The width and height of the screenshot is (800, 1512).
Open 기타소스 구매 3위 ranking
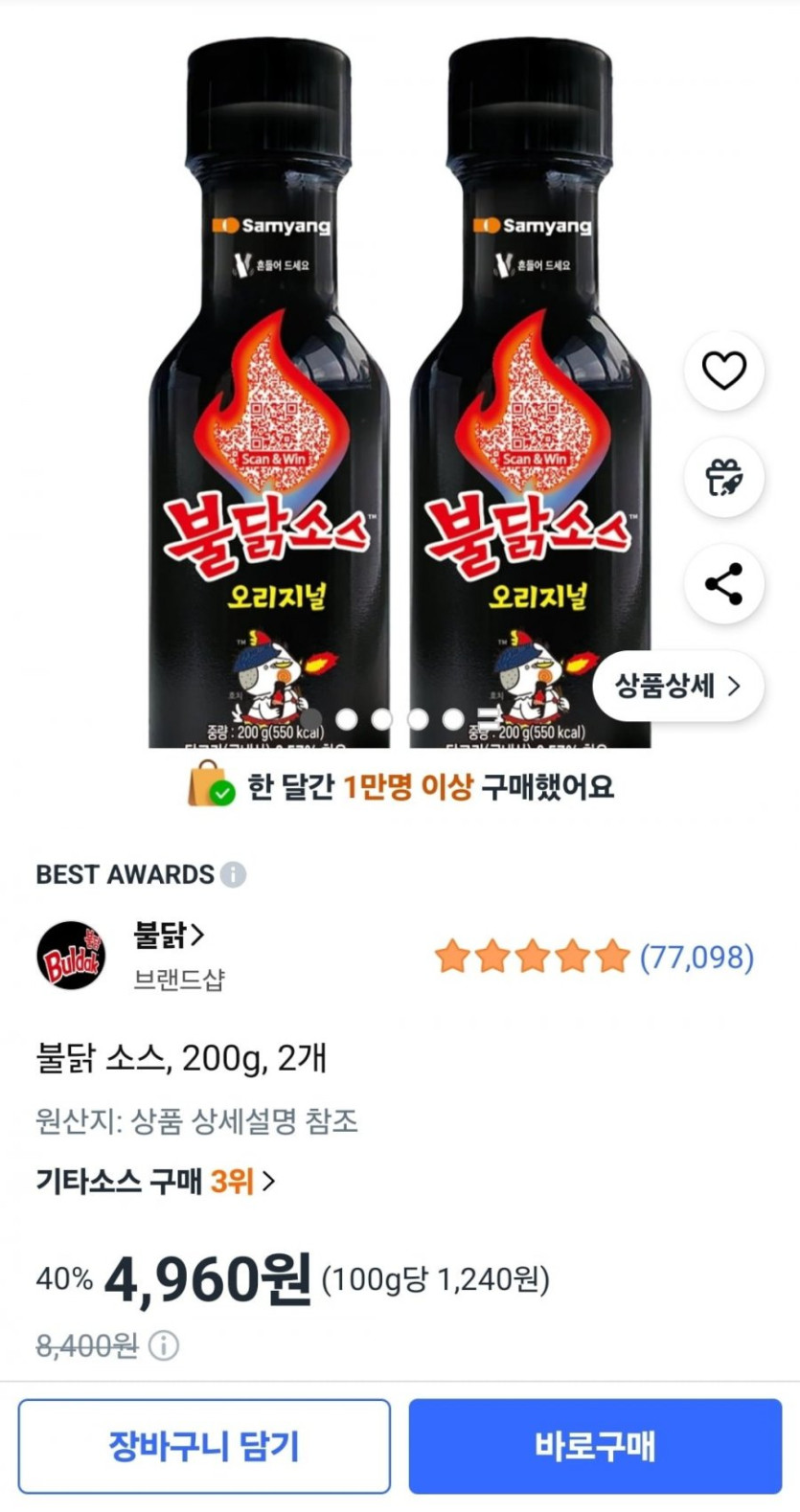pos(155,1181)
